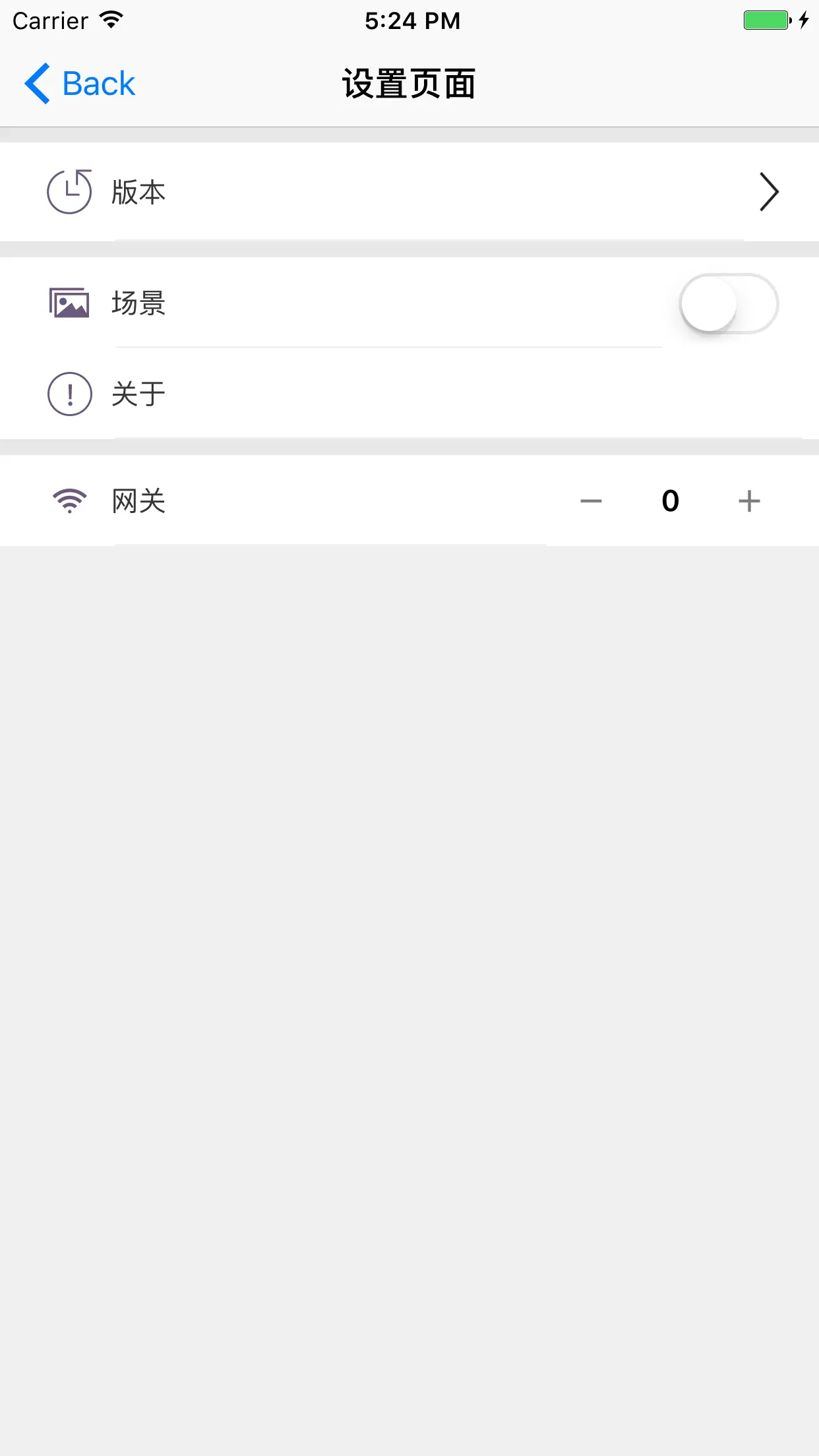The width and height of the screenshot is (819, 1456).
Task: Go back using the Back button
Action: click(80, 84)
